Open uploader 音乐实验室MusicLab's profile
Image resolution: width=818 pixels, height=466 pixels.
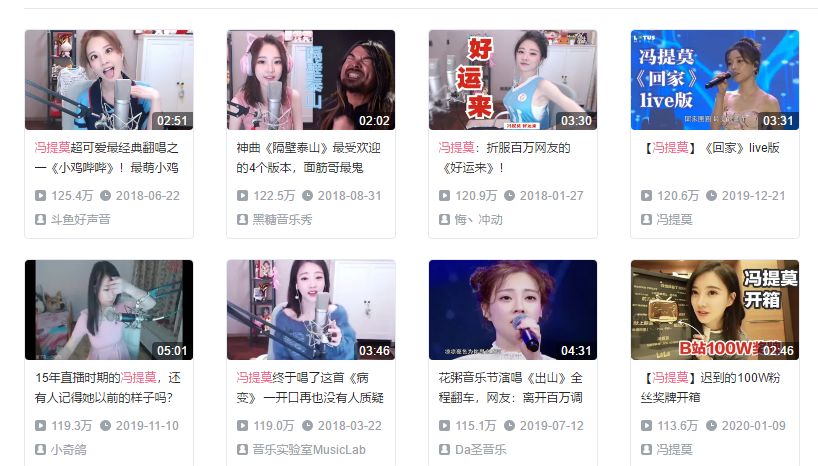[x=299, y=449]
